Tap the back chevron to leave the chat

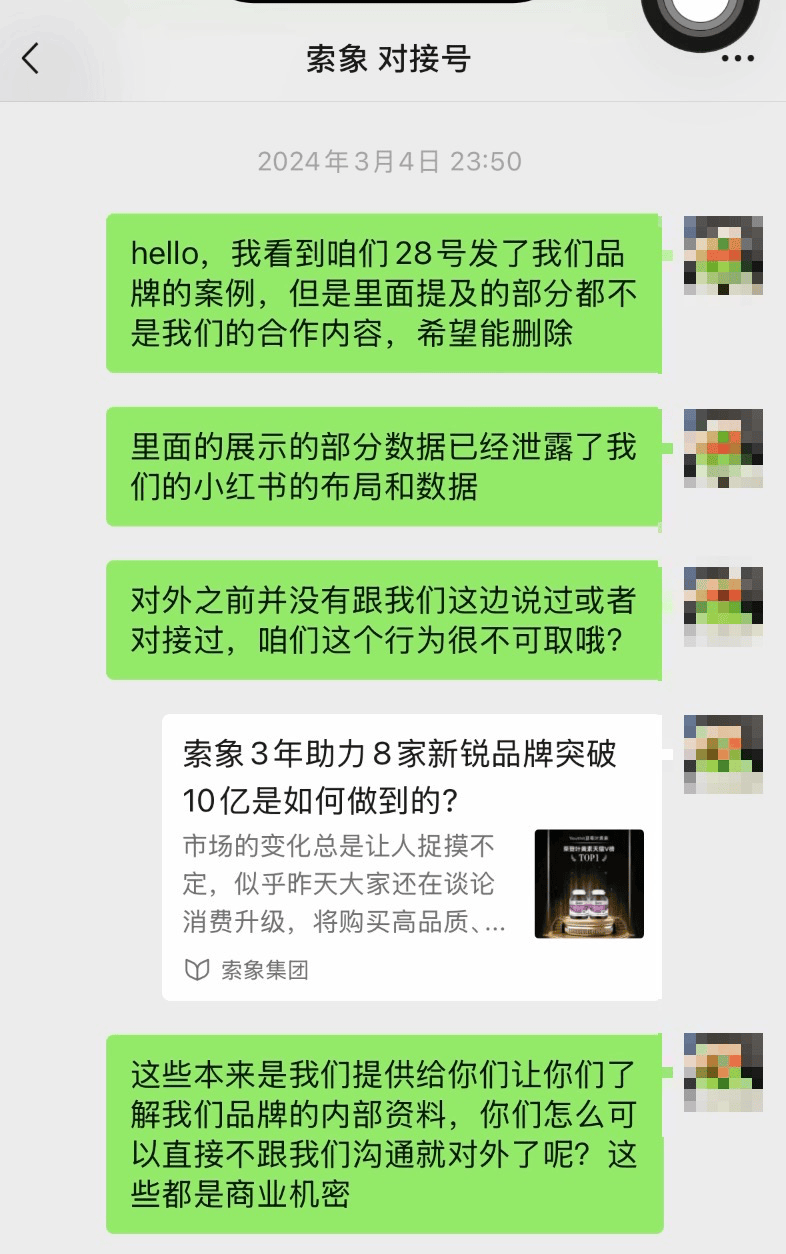[x=30, y=60]
